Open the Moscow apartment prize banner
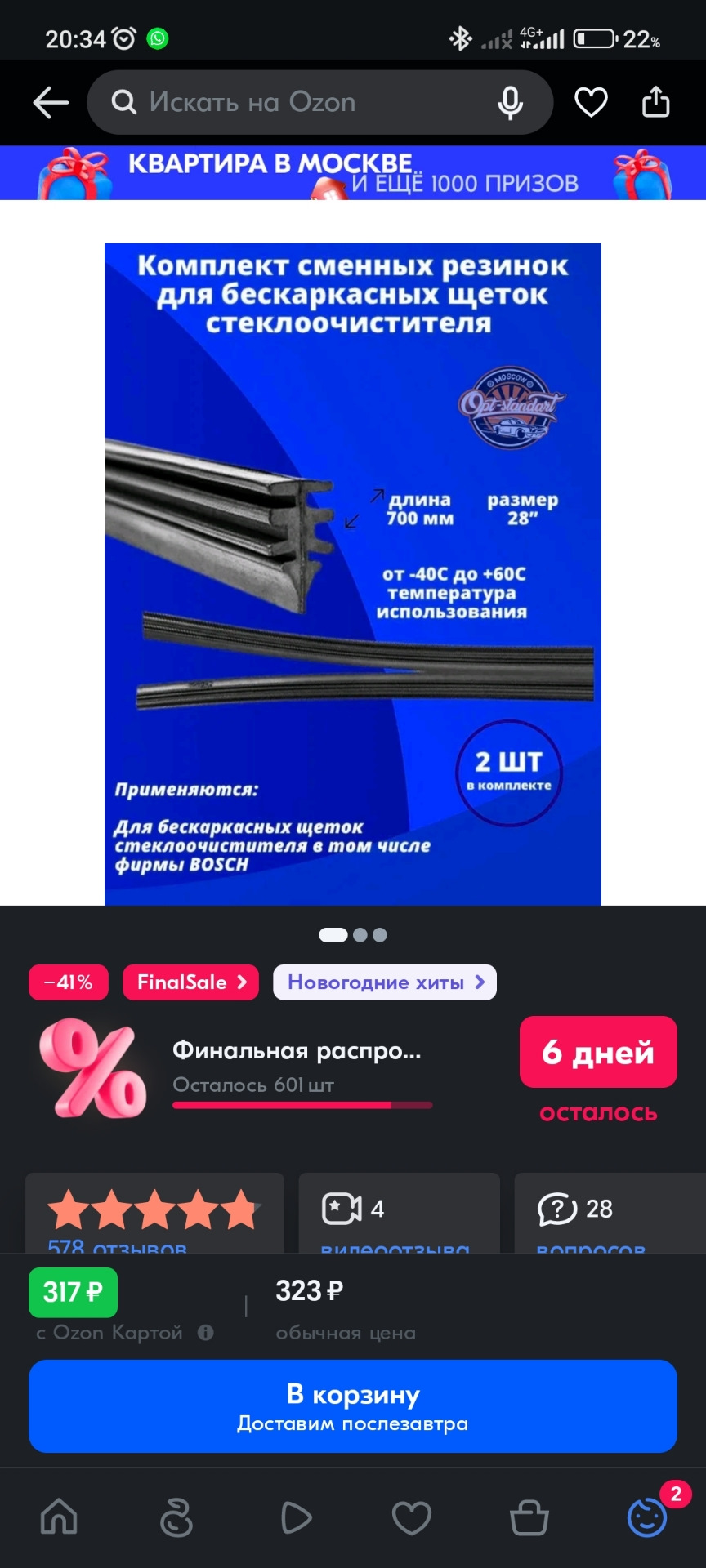The height and width of the screenshot is (1568, 706). pyautogui.click(x=353, y=173)
